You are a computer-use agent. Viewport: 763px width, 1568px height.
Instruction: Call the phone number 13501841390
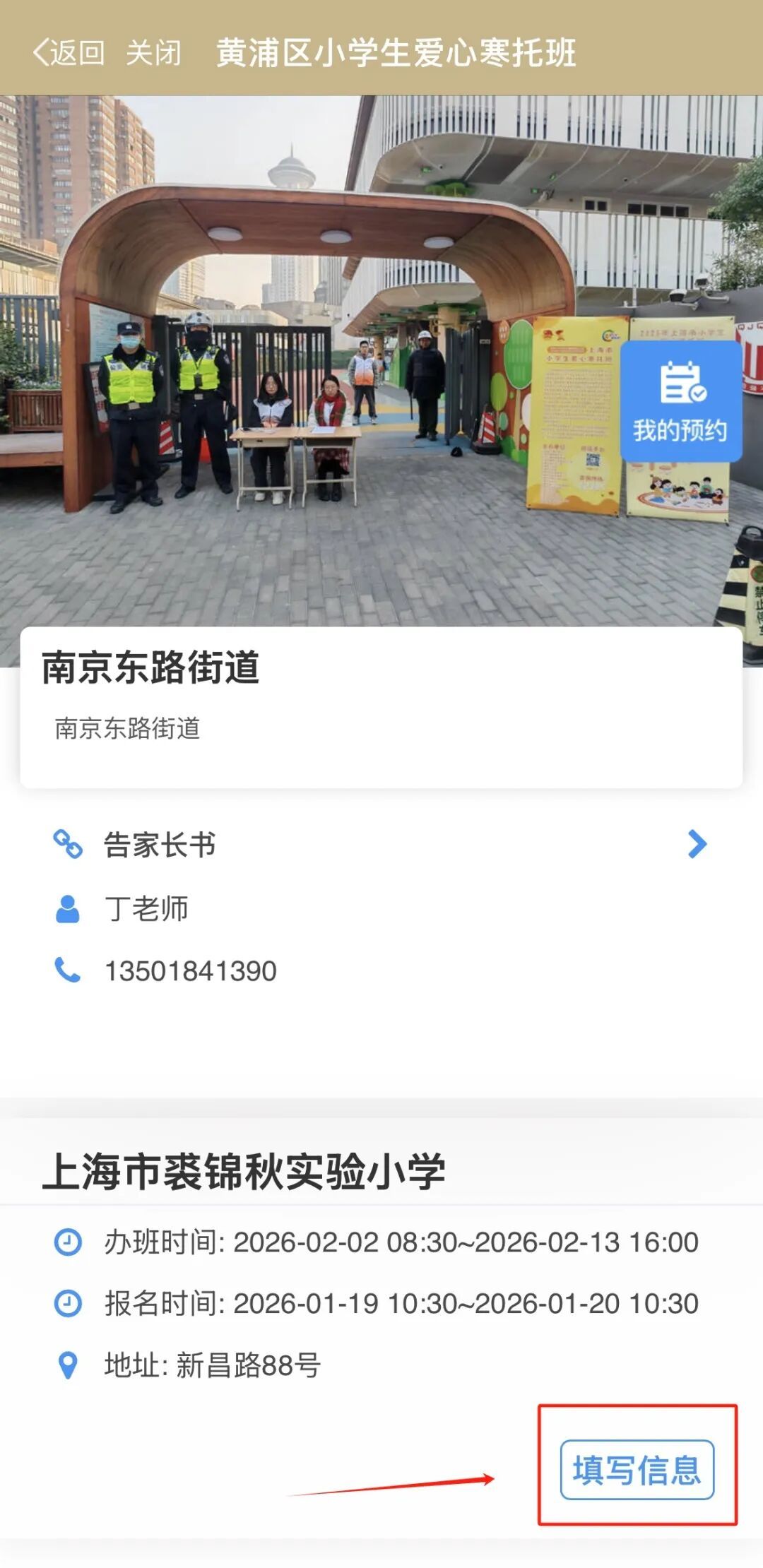(190, 971)
